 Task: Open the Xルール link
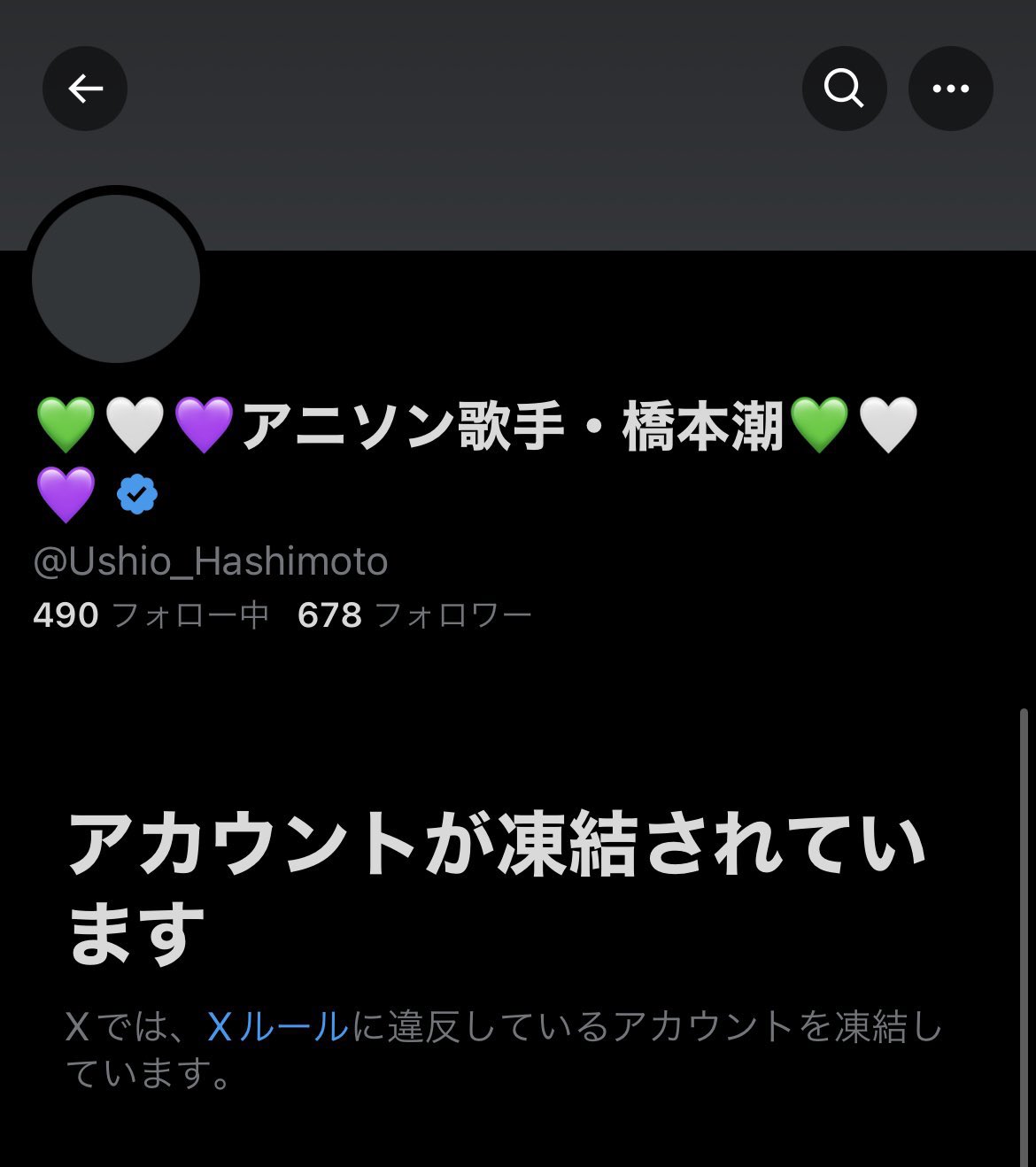[x=278, y=1027]
